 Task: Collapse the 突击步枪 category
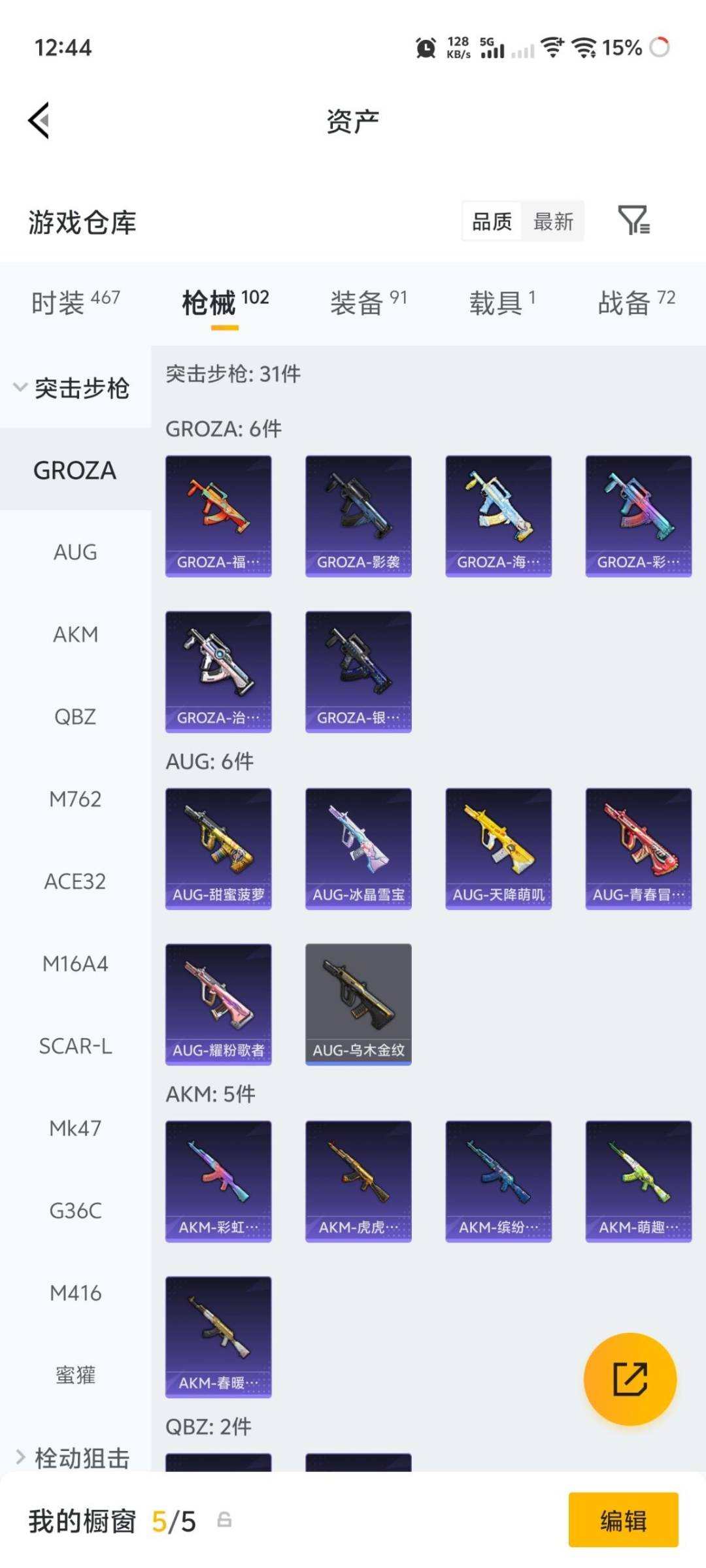click(72, 388)
